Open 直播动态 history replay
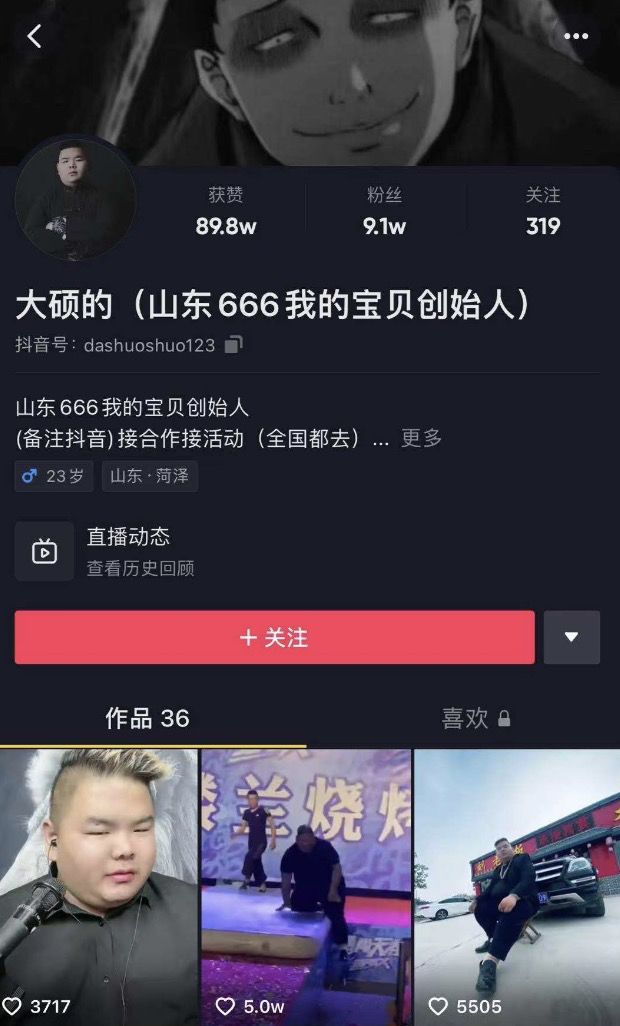620x1026 pixels. 140,551
